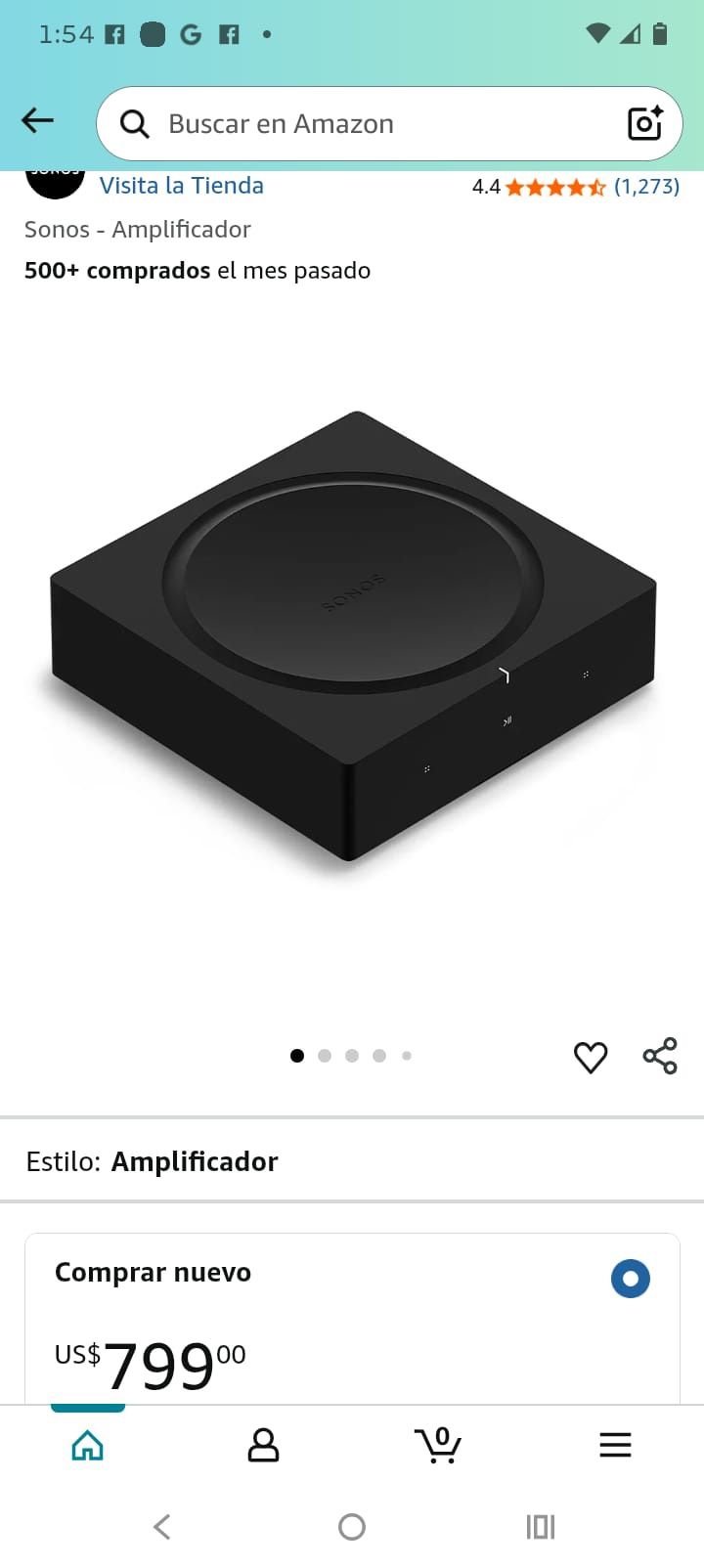
Task: Open the account profile tab
Action: (x=263, y=1445)
